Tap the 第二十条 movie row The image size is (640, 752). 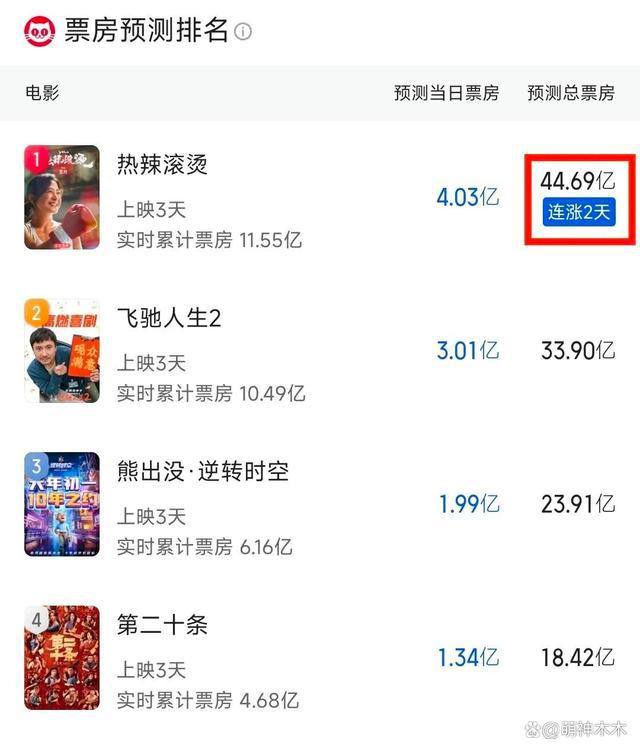click(x=162, y=625)
